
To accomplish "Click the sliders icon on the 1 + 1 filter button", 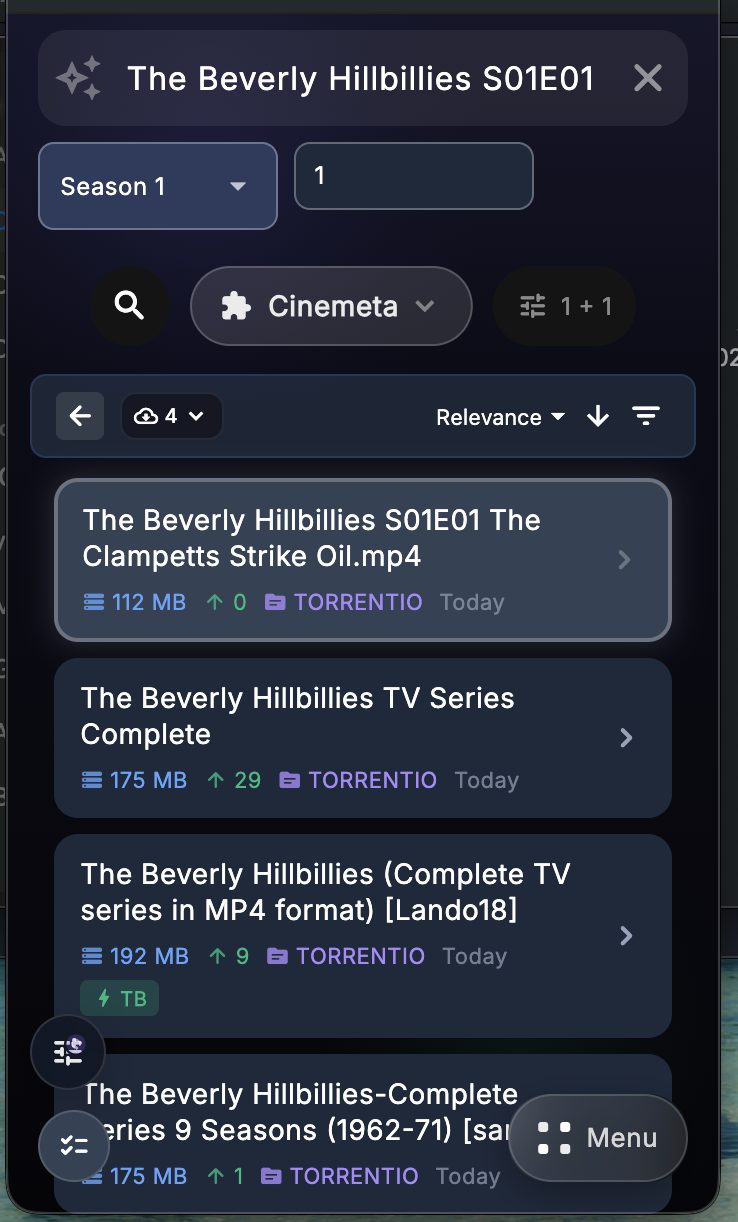I will click(533, 306).
